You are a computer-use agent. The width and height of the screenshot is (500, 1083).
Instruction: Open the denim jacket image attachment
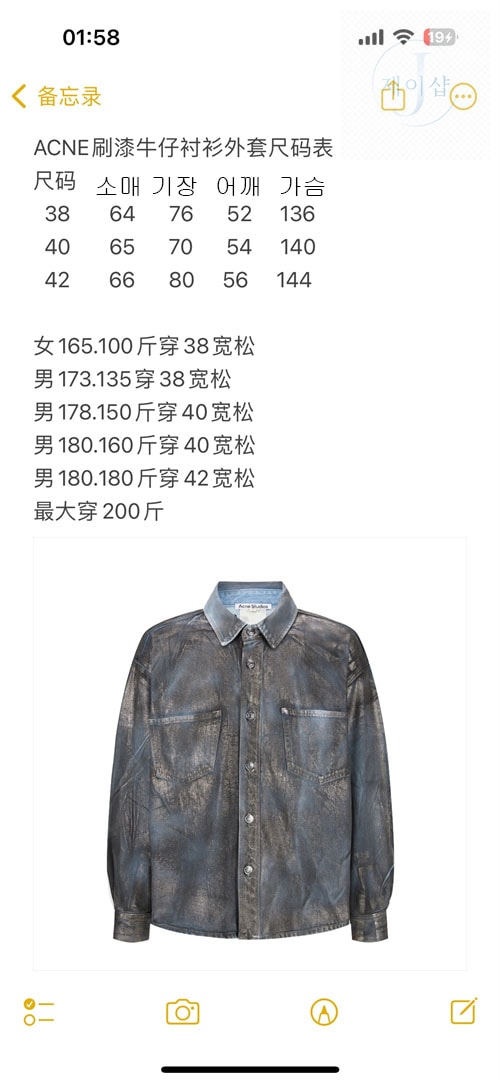[250, 754]
